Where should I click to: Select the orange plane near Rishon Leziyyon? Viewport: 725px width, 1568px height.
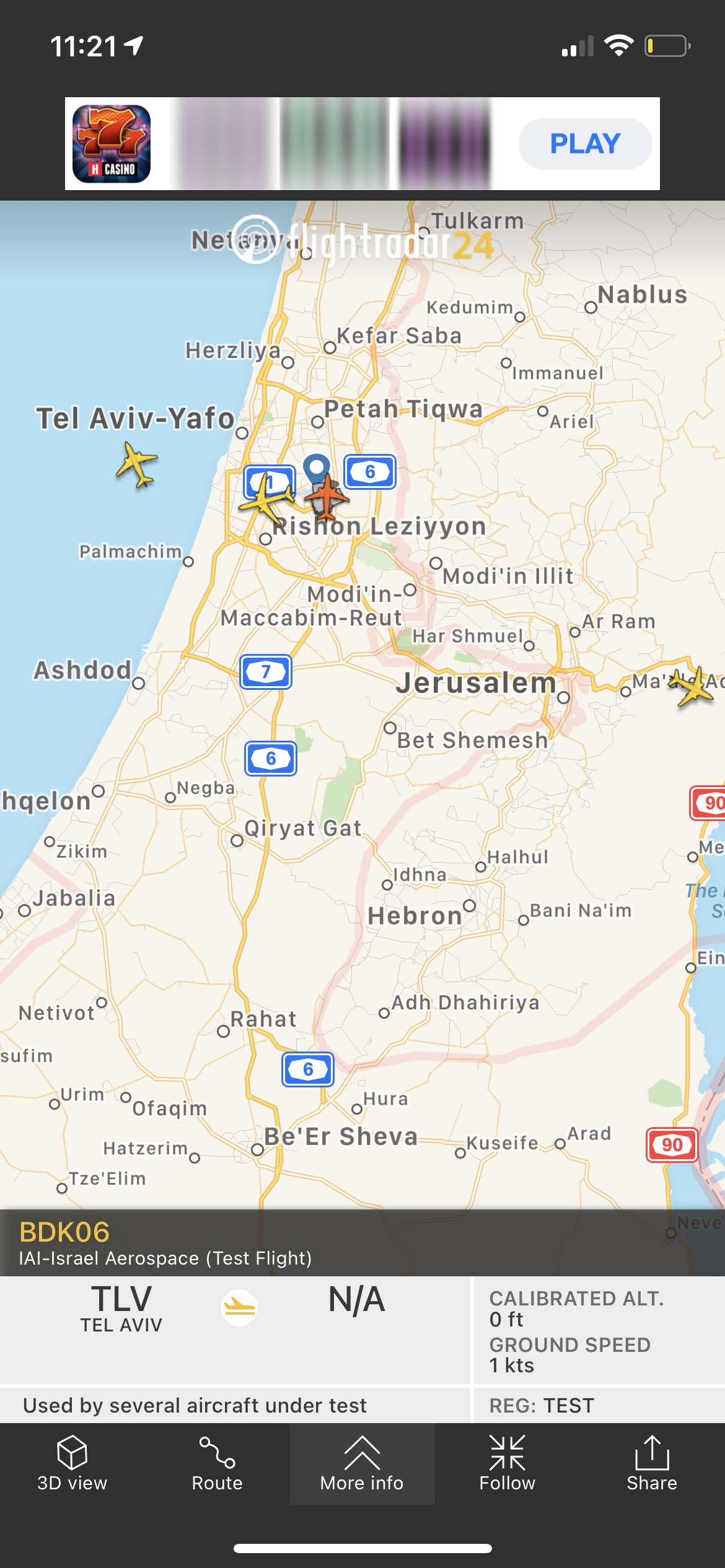[327, 497]
